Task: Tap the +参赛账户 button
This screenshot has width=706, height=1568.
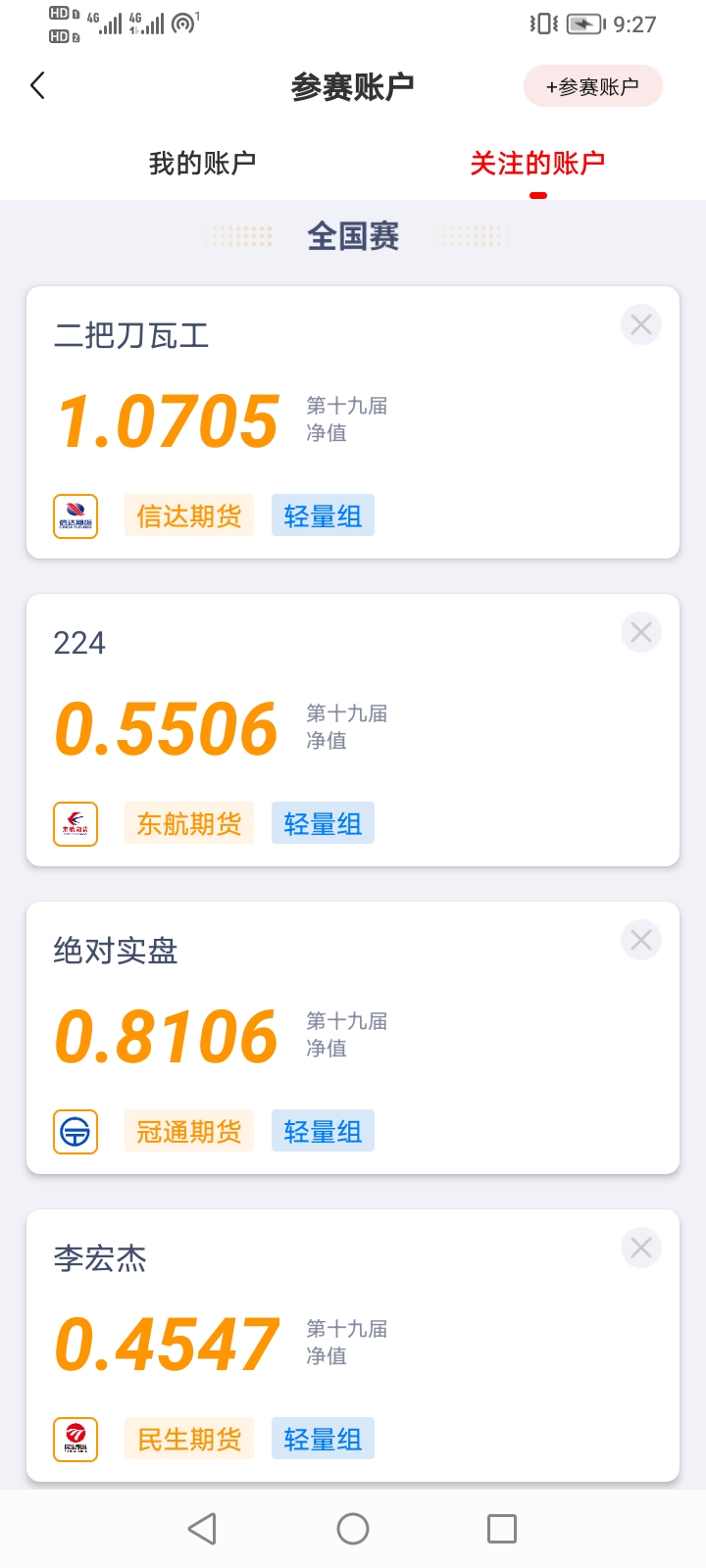Action: pyautogui.click(x=593, y=86)
